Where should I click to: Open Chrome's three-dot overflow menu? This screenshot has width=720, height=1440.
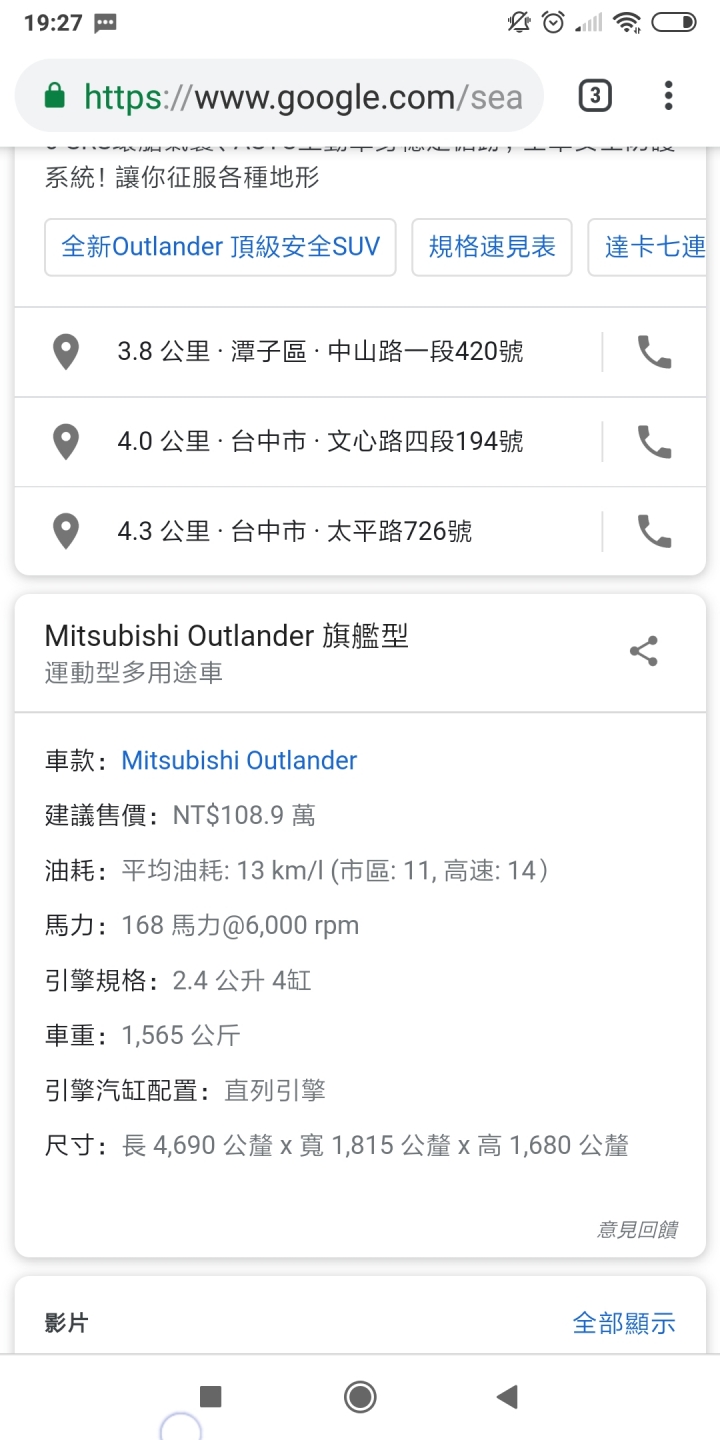point(668,97)
